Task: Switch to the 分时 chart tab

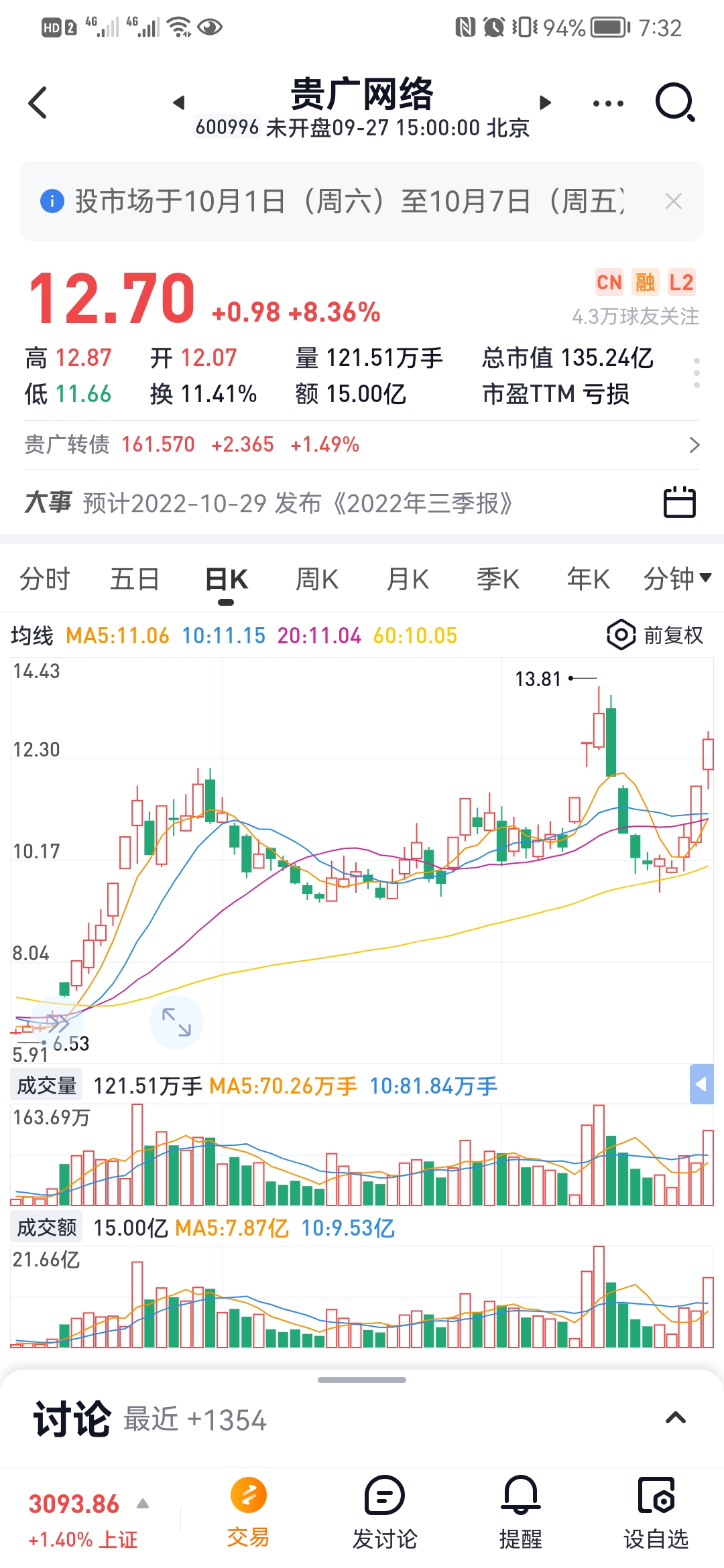Action: pos(44,579)
